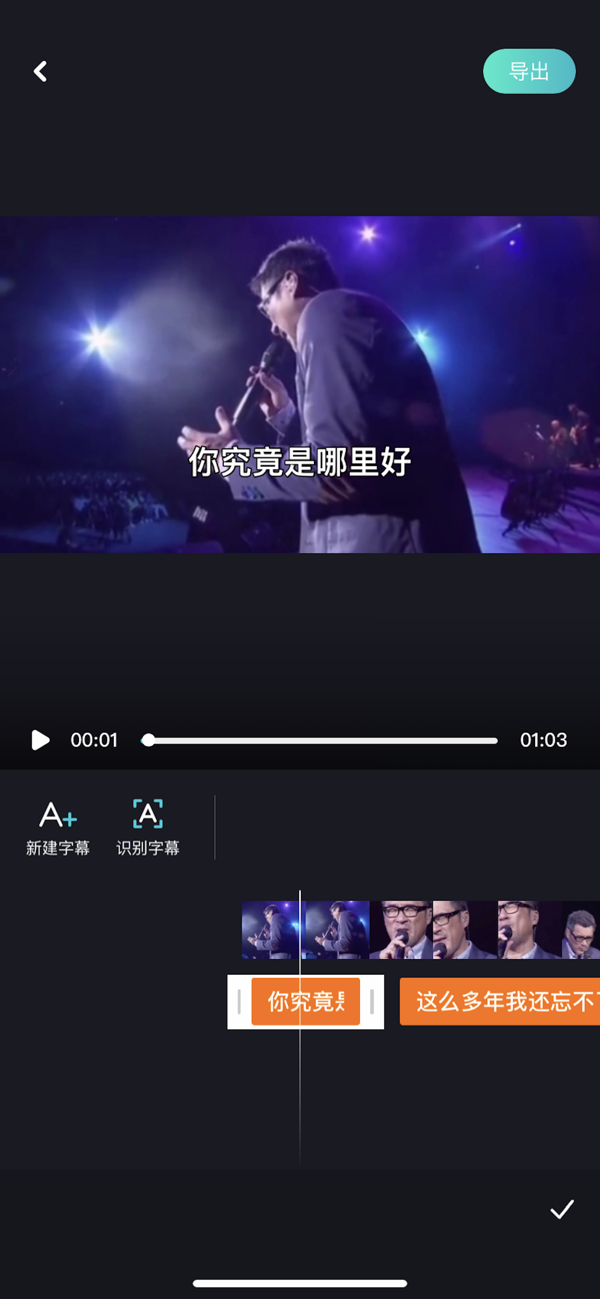Tap the video thumbnail strip in timeline
The width and height of the screenshot is (600, 1299).
coord(420,930)
